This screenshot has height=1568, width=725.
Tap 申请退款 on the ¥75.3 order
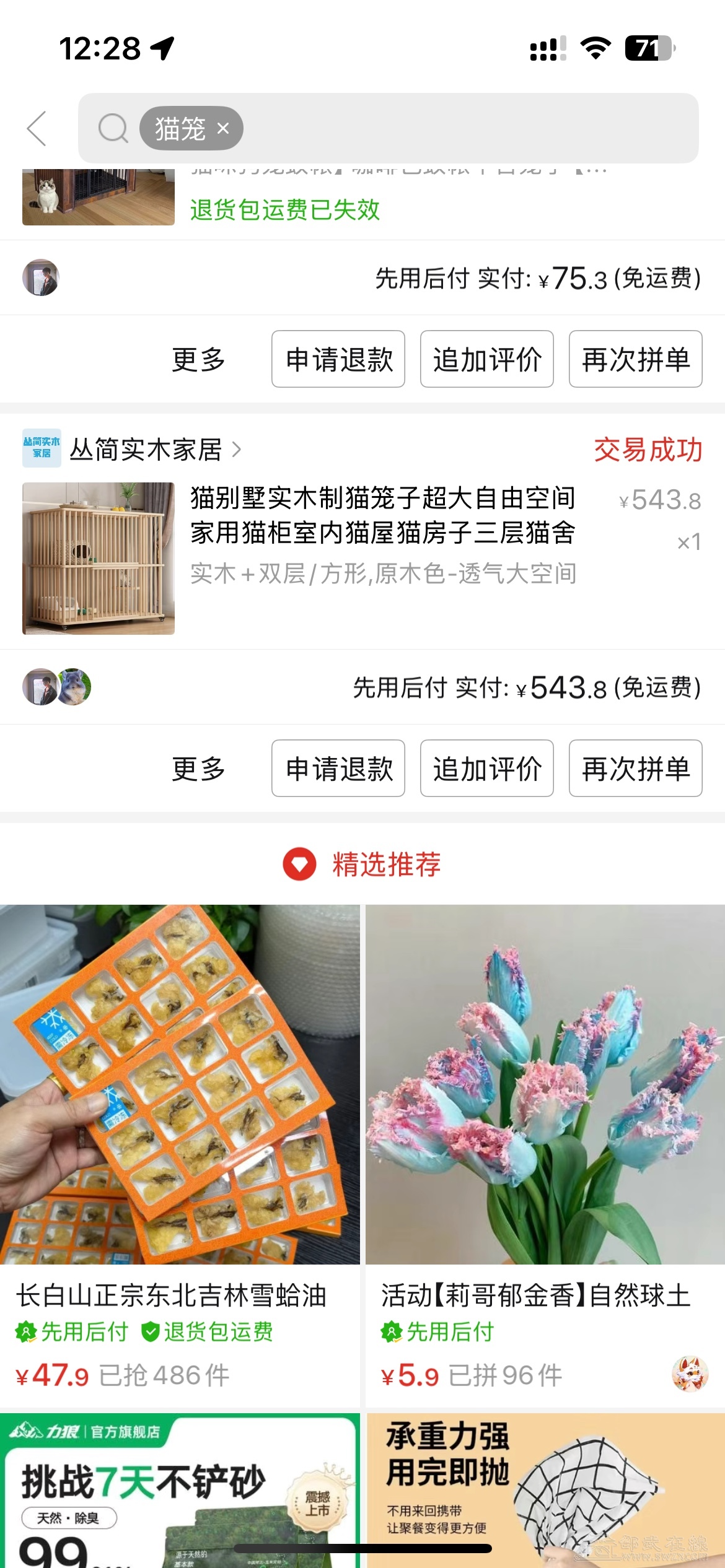(338, 359)
